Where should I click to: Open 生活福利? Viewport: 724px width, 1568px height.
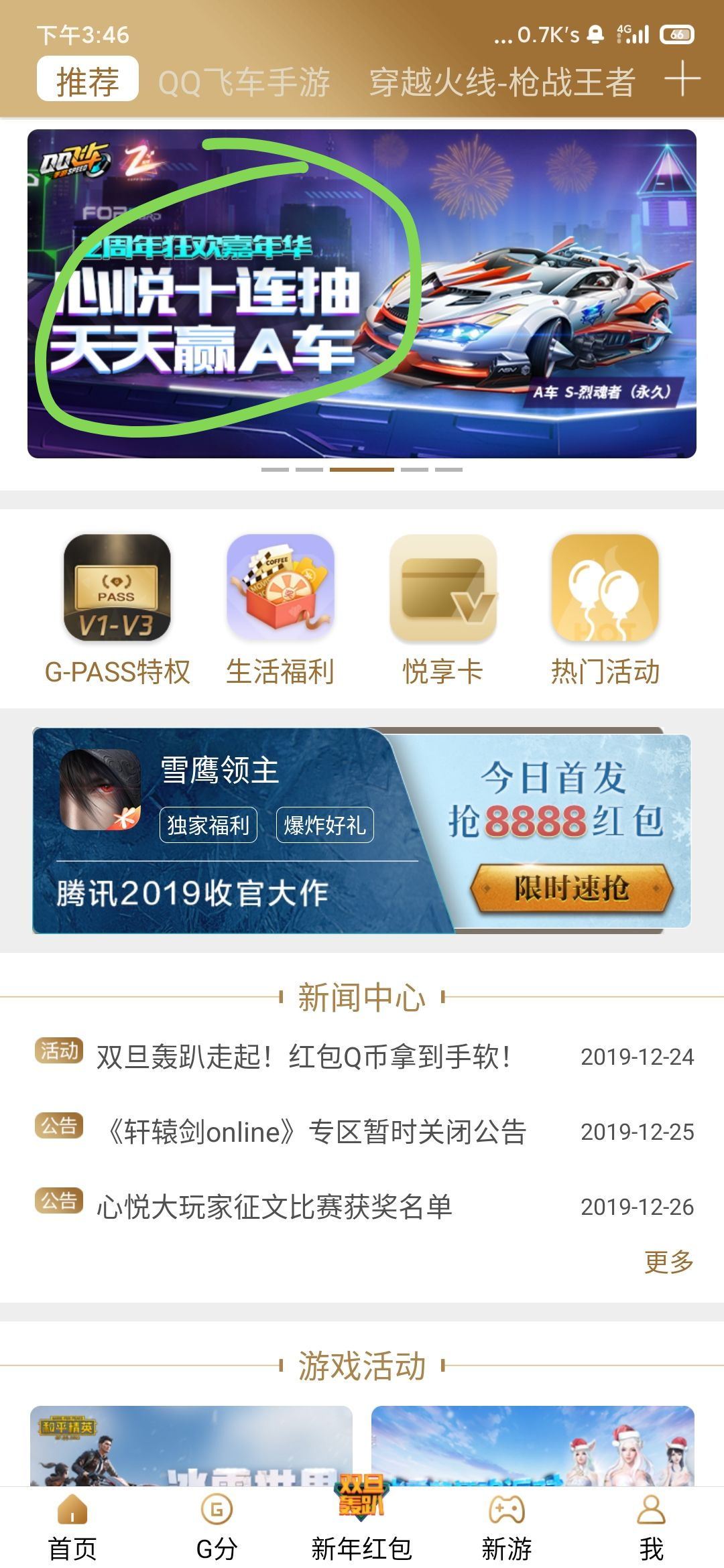[280, 610]
